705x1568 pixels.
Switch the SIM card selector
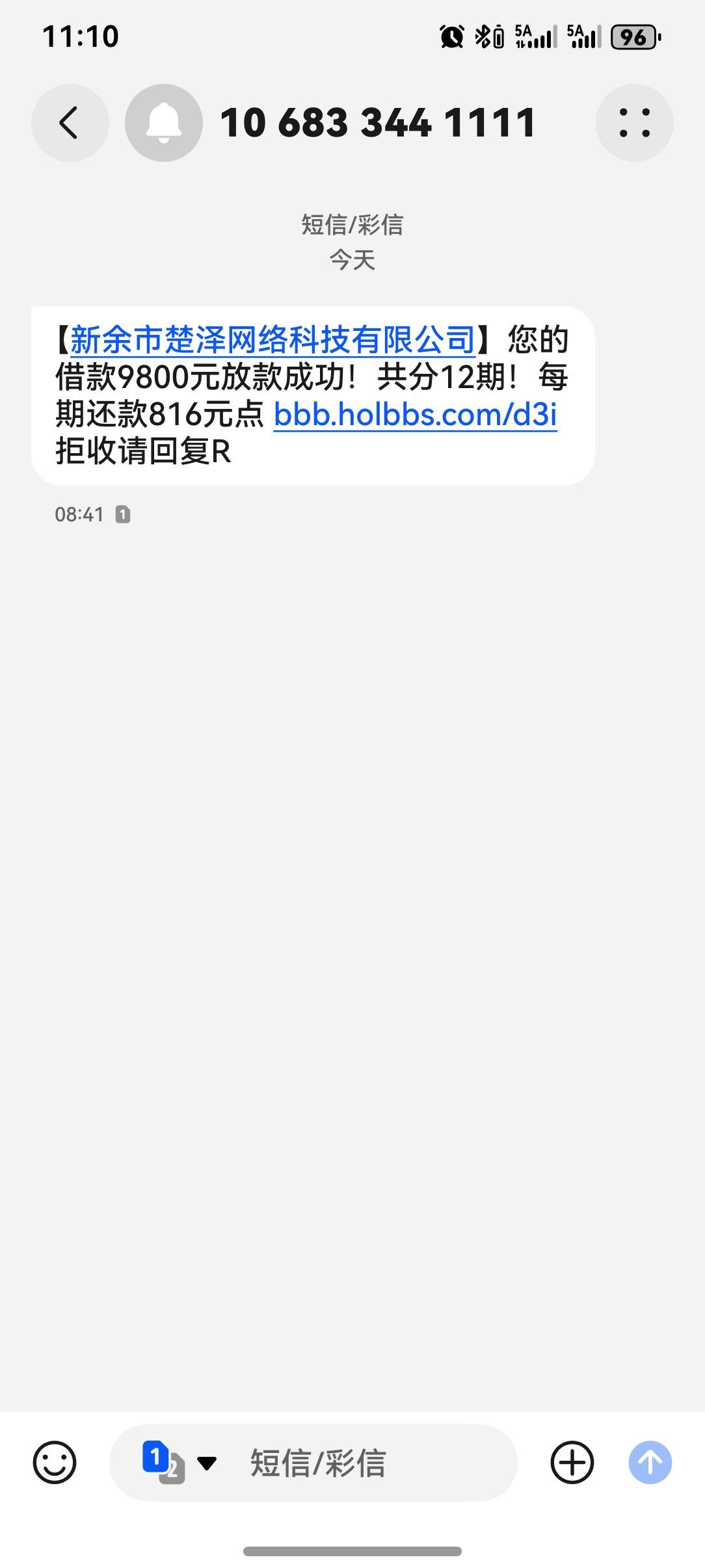pyautogui.click(x=178, y=1463)
